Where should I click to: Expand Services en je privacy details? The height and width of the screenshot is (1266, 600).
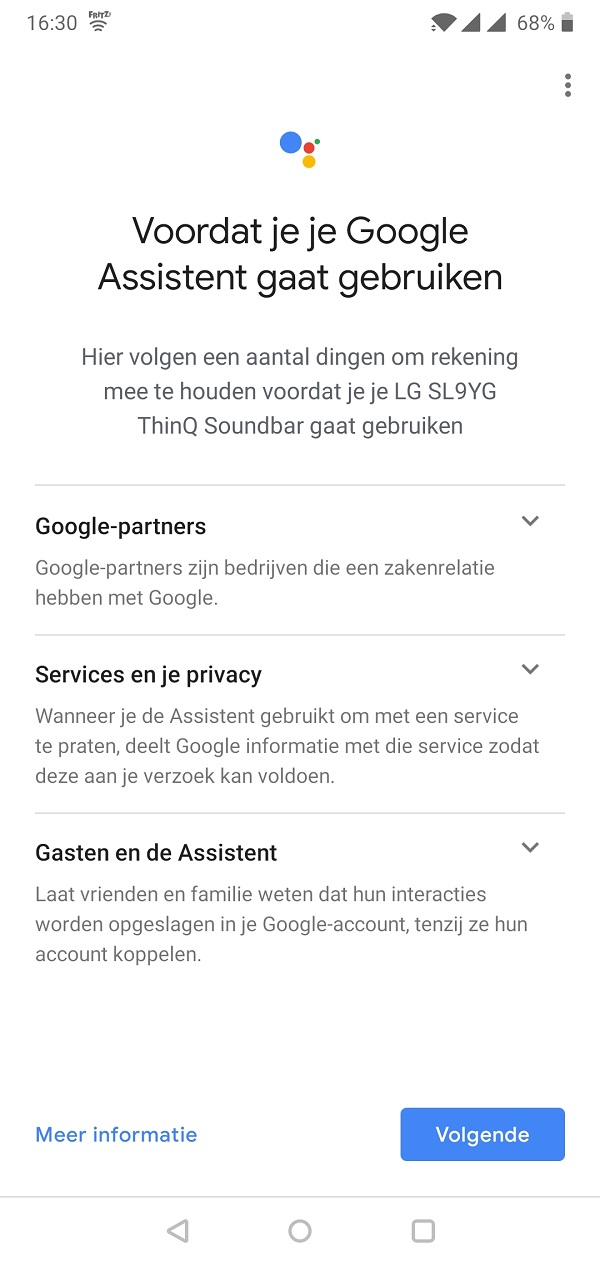pyautogui.click(x=531, y=669)
